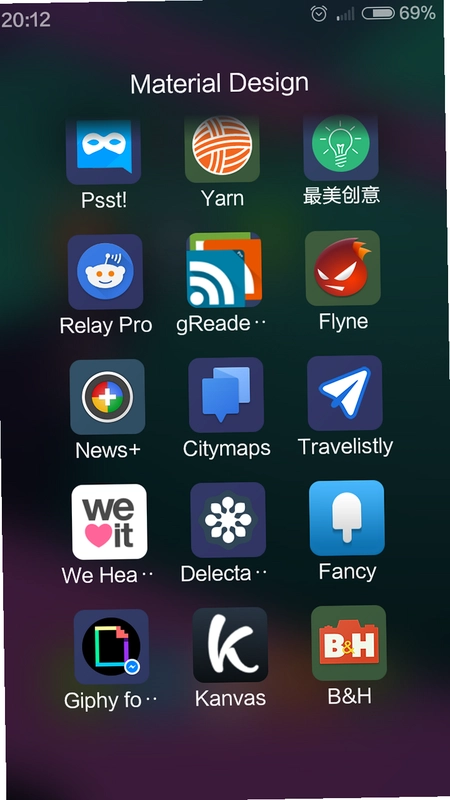Open the Psst! app
450x800 pixels.
104,151
